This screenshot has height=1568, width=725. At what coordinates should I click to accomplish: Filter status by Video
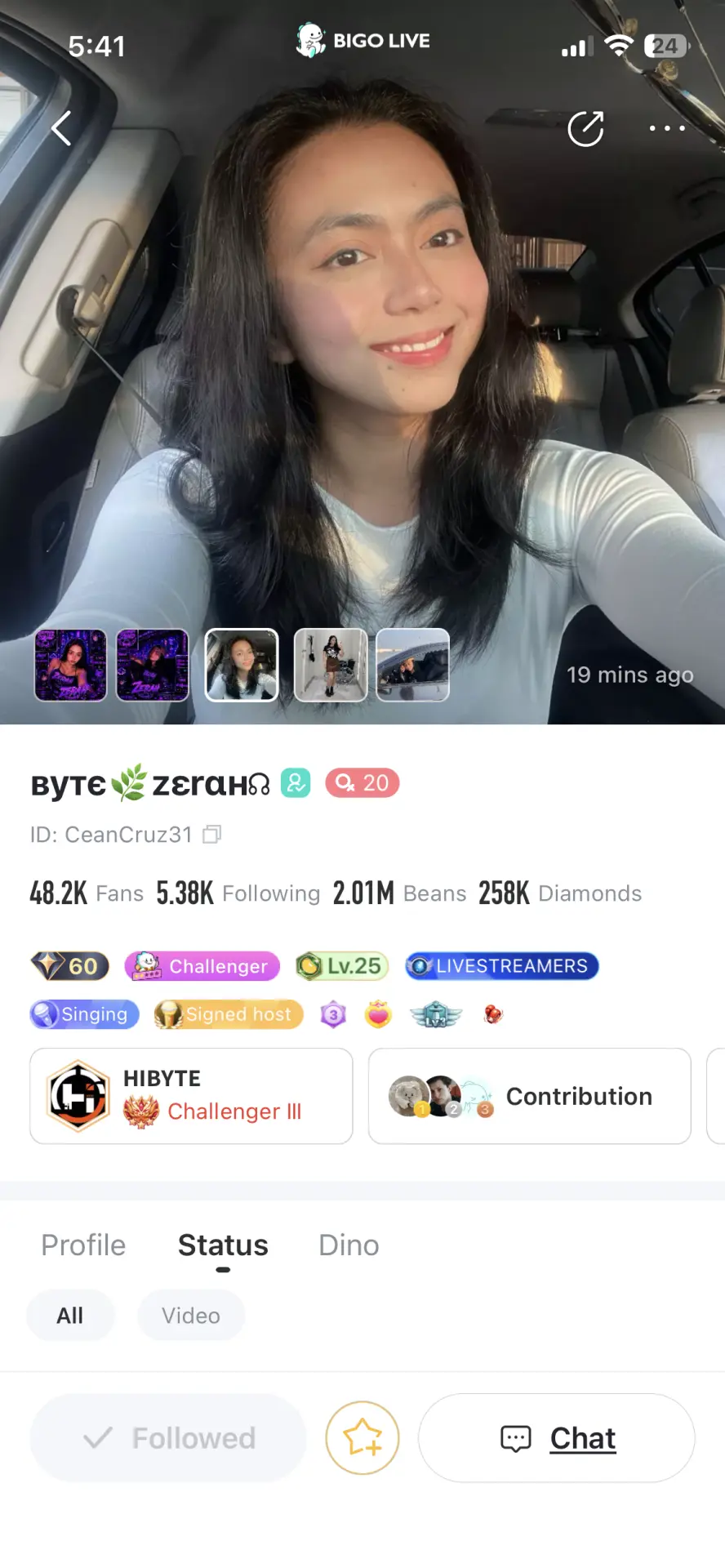(x=191, y=1316)
